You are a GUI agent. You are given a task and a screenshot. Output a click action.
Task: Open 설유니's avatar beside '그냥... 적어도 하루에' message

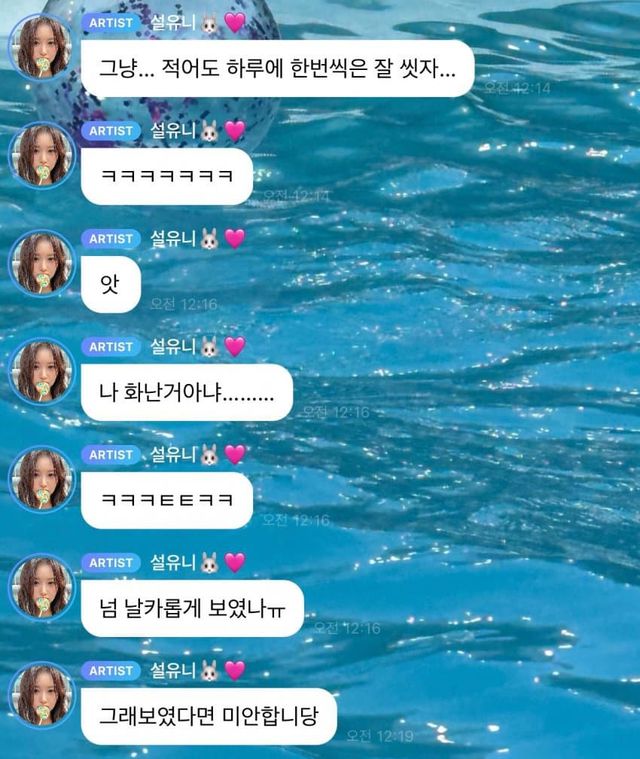coord(41,48)
